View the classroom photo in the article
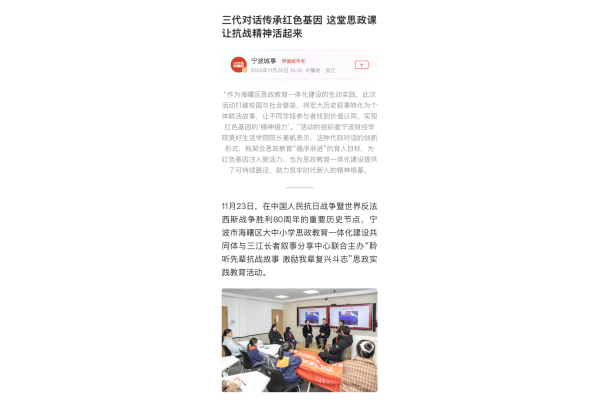 pos(299,340)
